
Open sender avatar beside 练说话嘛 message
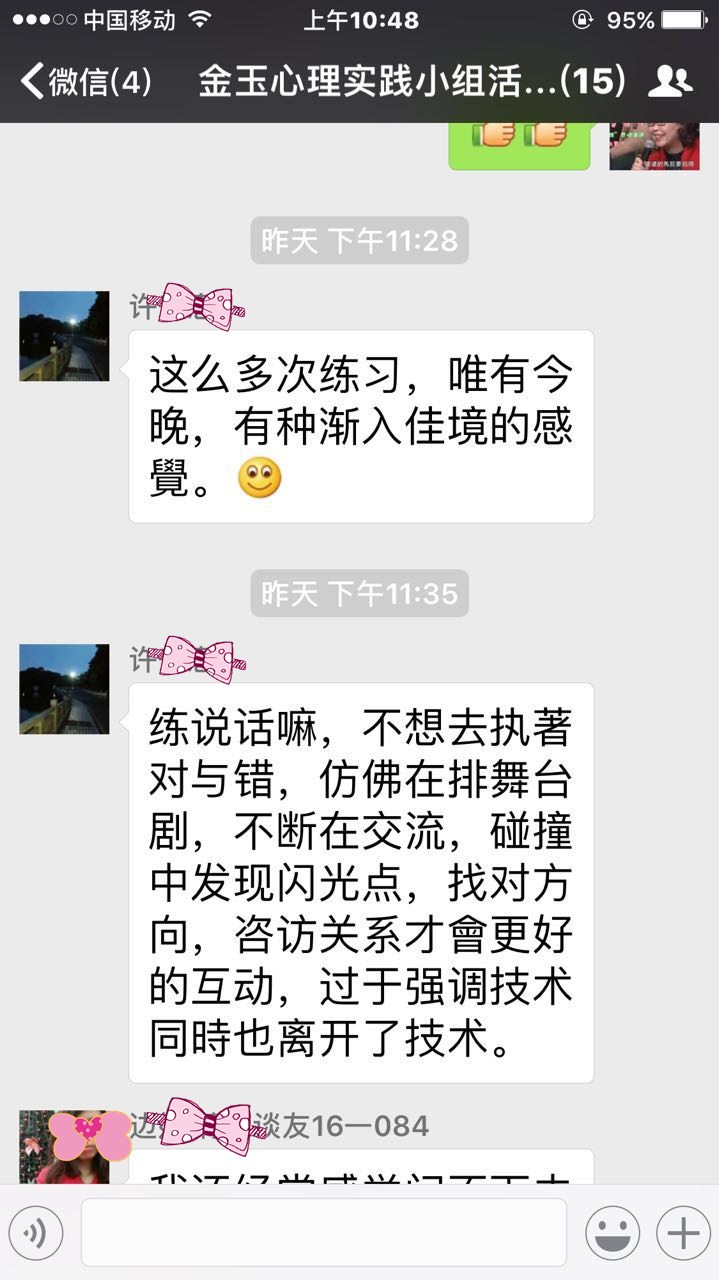tap(64, 689)
